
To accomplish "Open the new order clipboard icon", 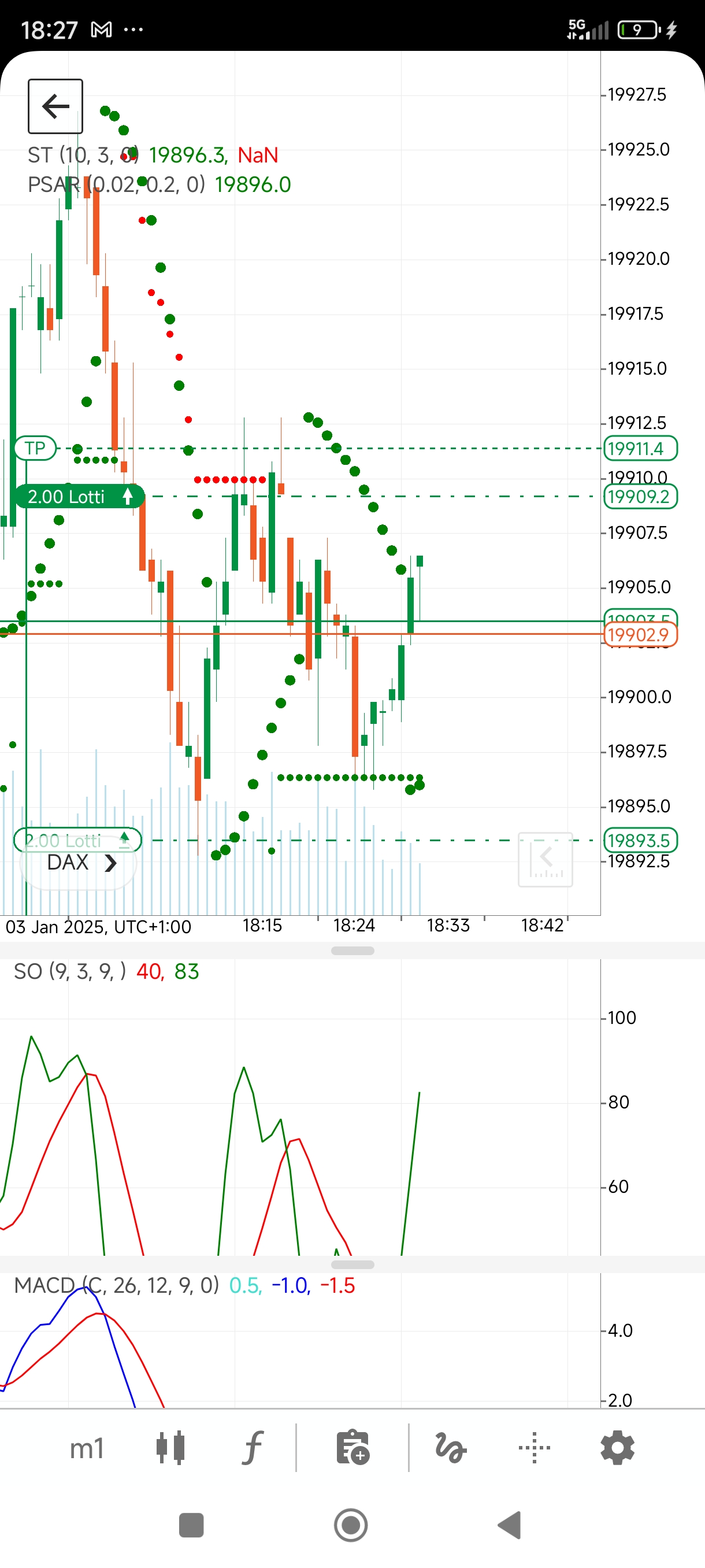I will pyautogui.click(x=352, y=1448).
